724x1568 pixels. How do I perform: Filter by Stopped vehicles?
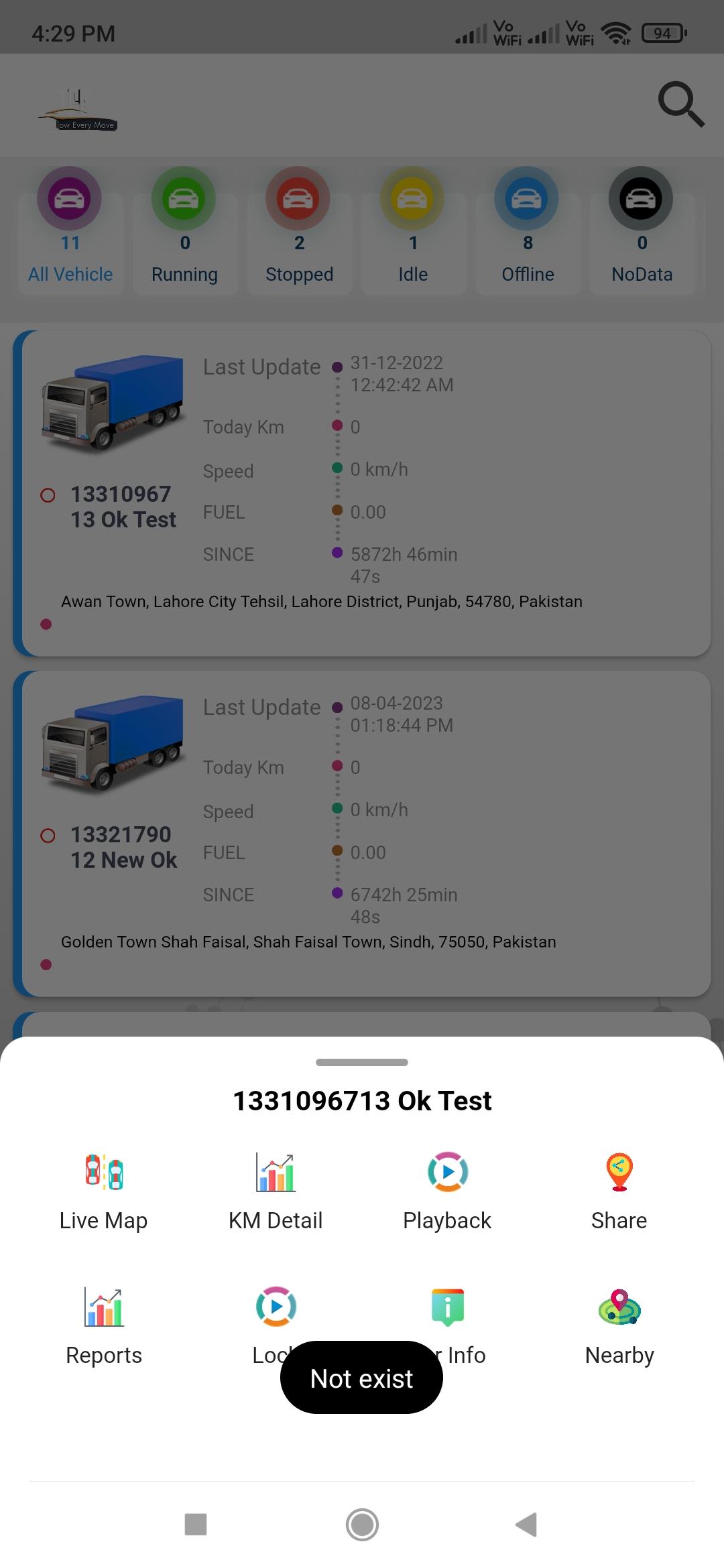299,229
